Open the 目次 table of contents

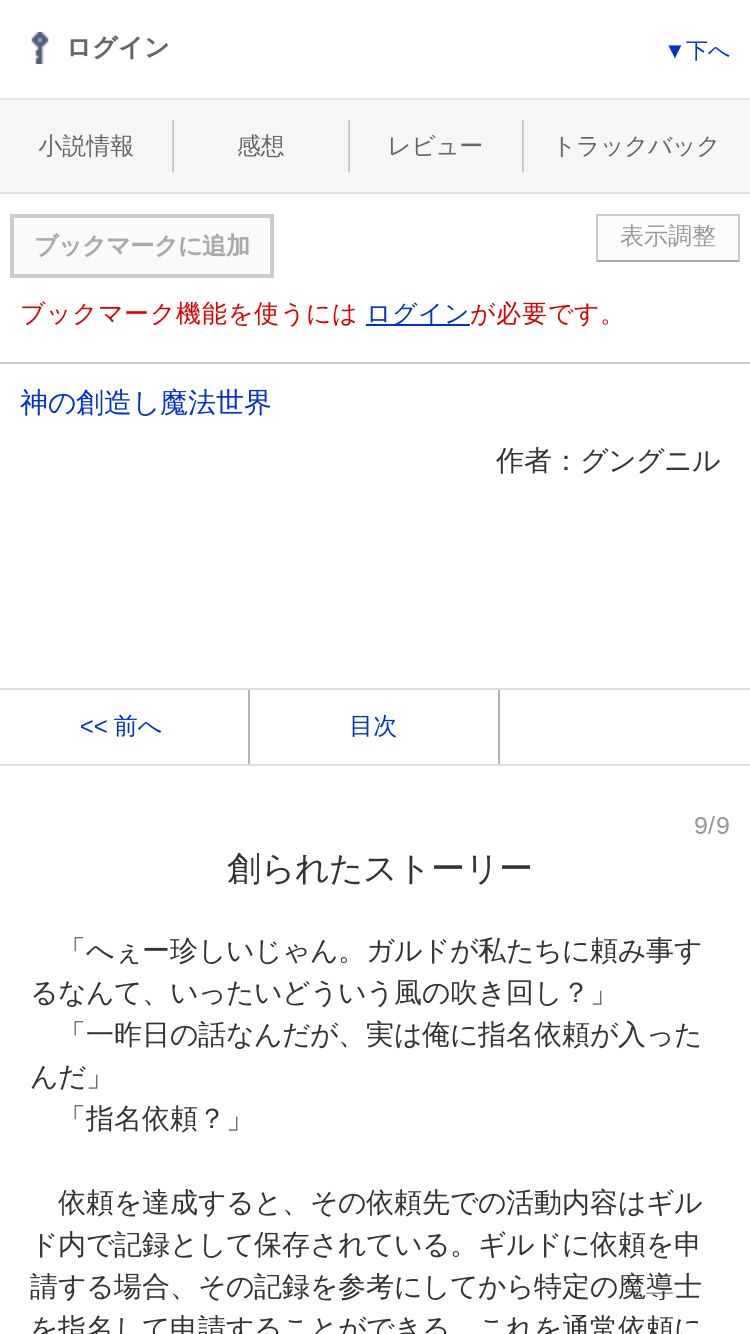[373, 727]
